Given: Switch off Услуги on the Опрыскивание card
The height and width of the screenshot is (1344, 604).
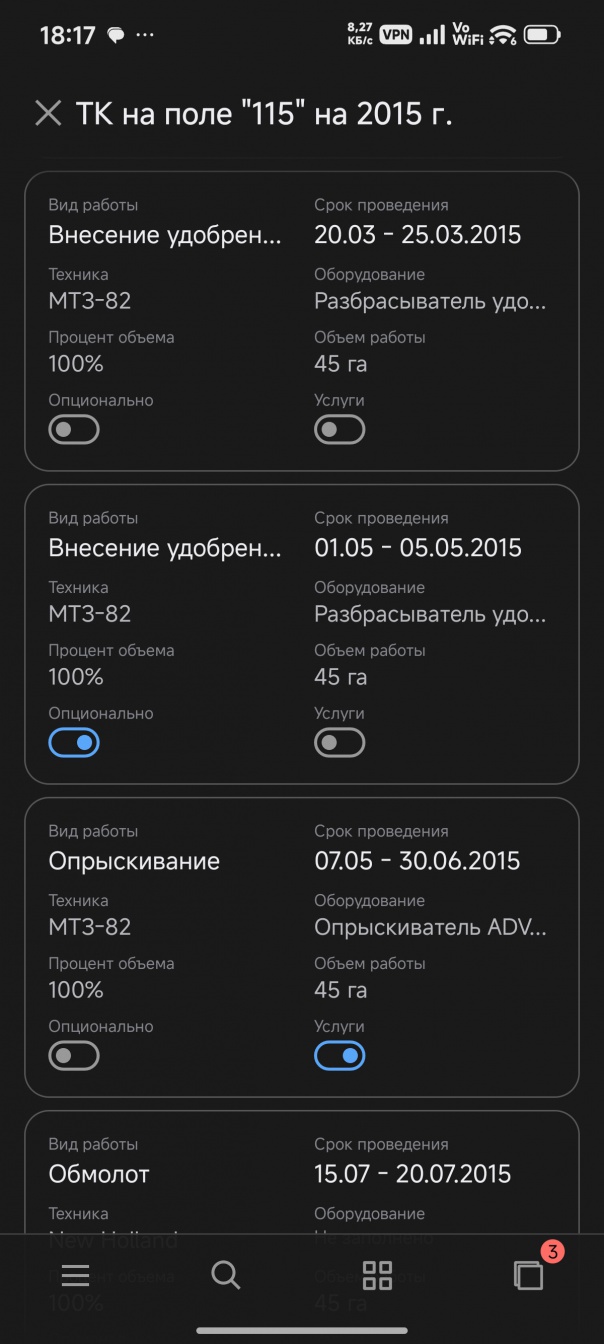Looking at the screenshot, I should point(339,1056).
